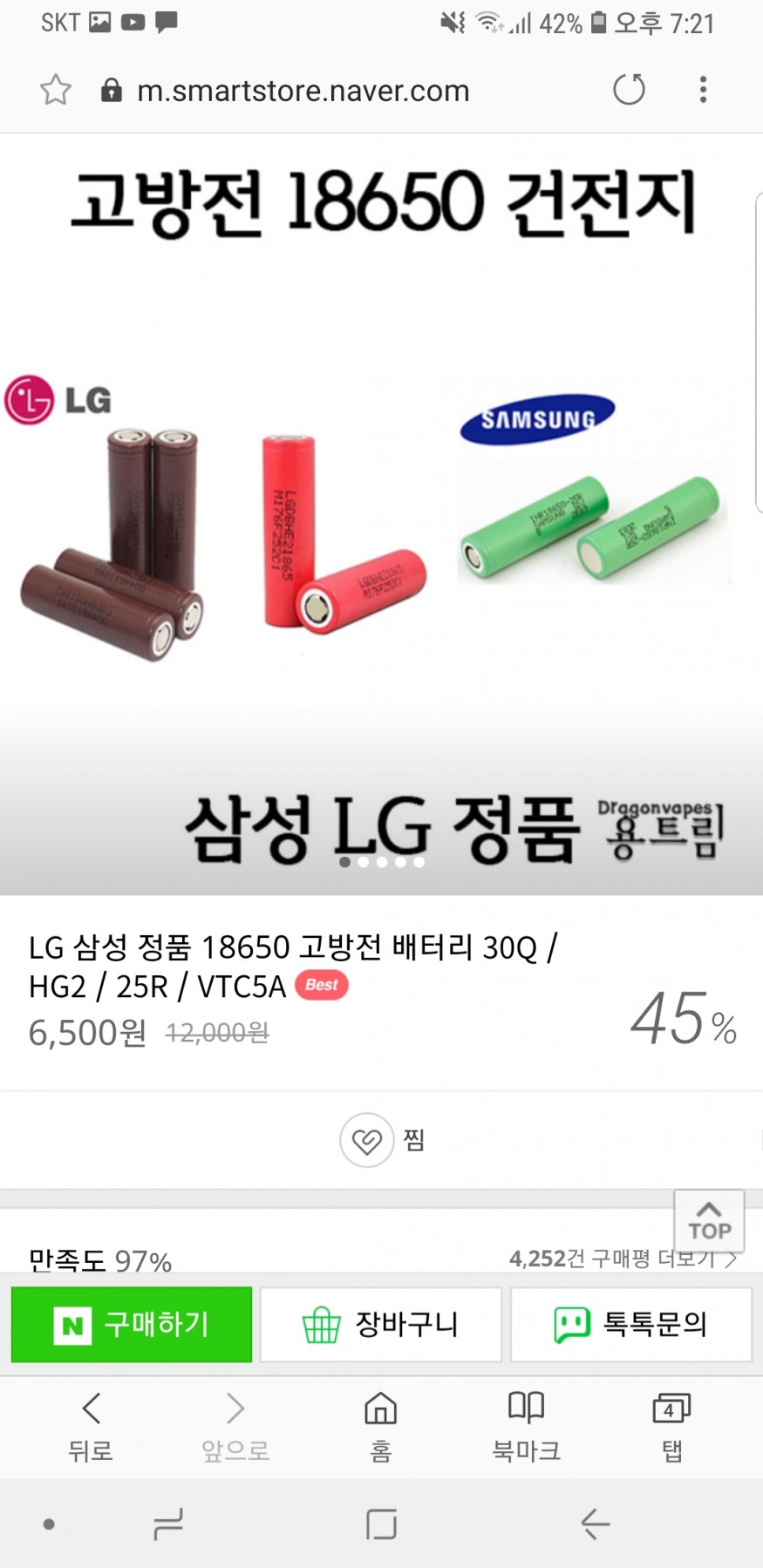Go back with the 뒤로 button

[91, 1426]
